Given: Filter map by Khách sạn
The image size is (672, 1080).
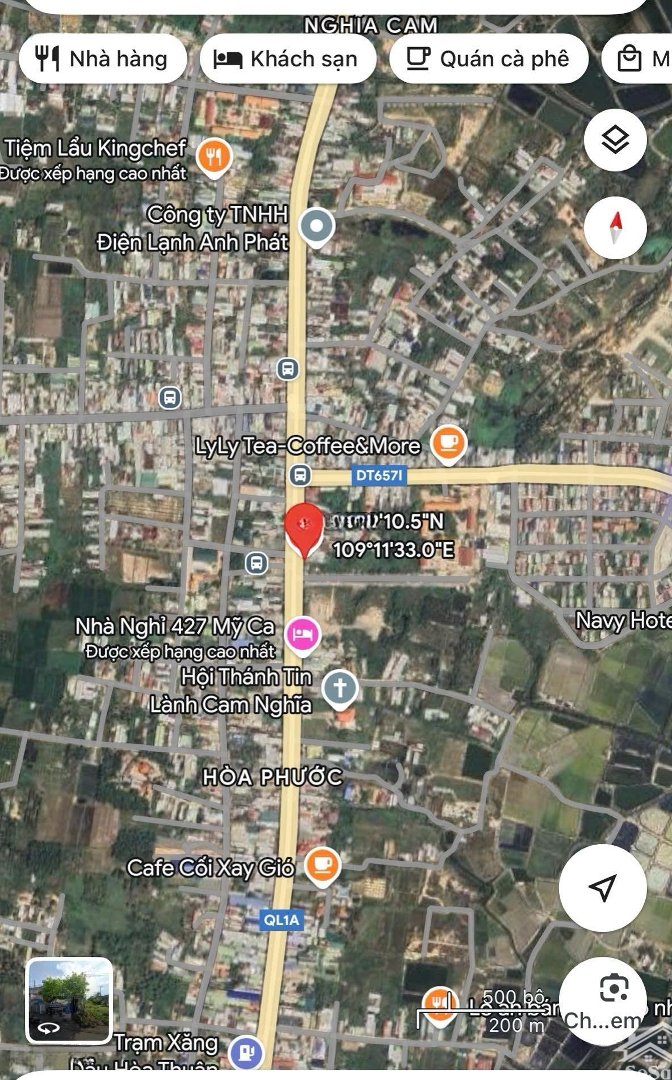Looking at the screenshot, I should click(x=288, y=59).
